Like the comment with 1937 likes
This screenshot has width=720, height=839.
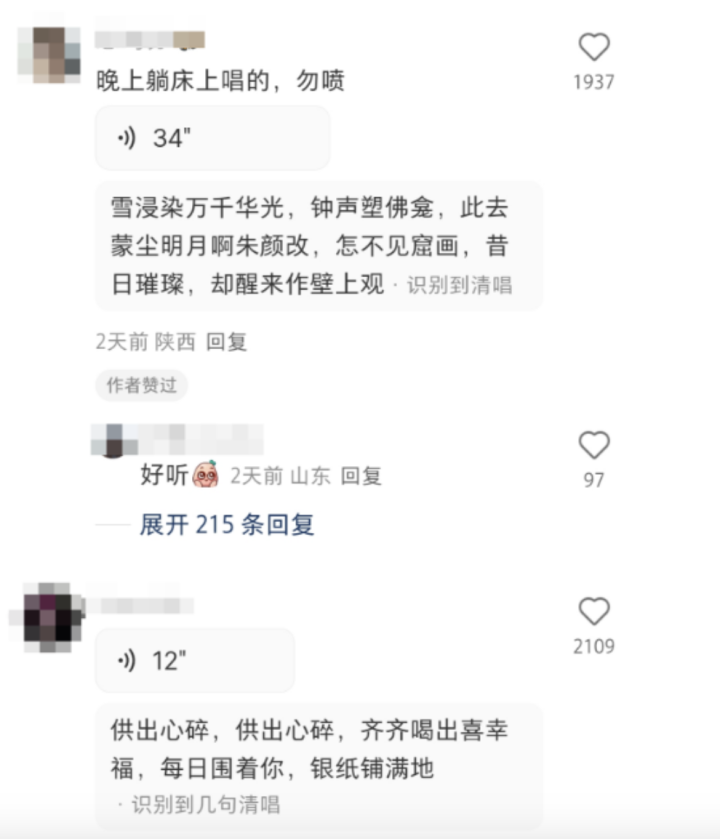click(594, 47)
